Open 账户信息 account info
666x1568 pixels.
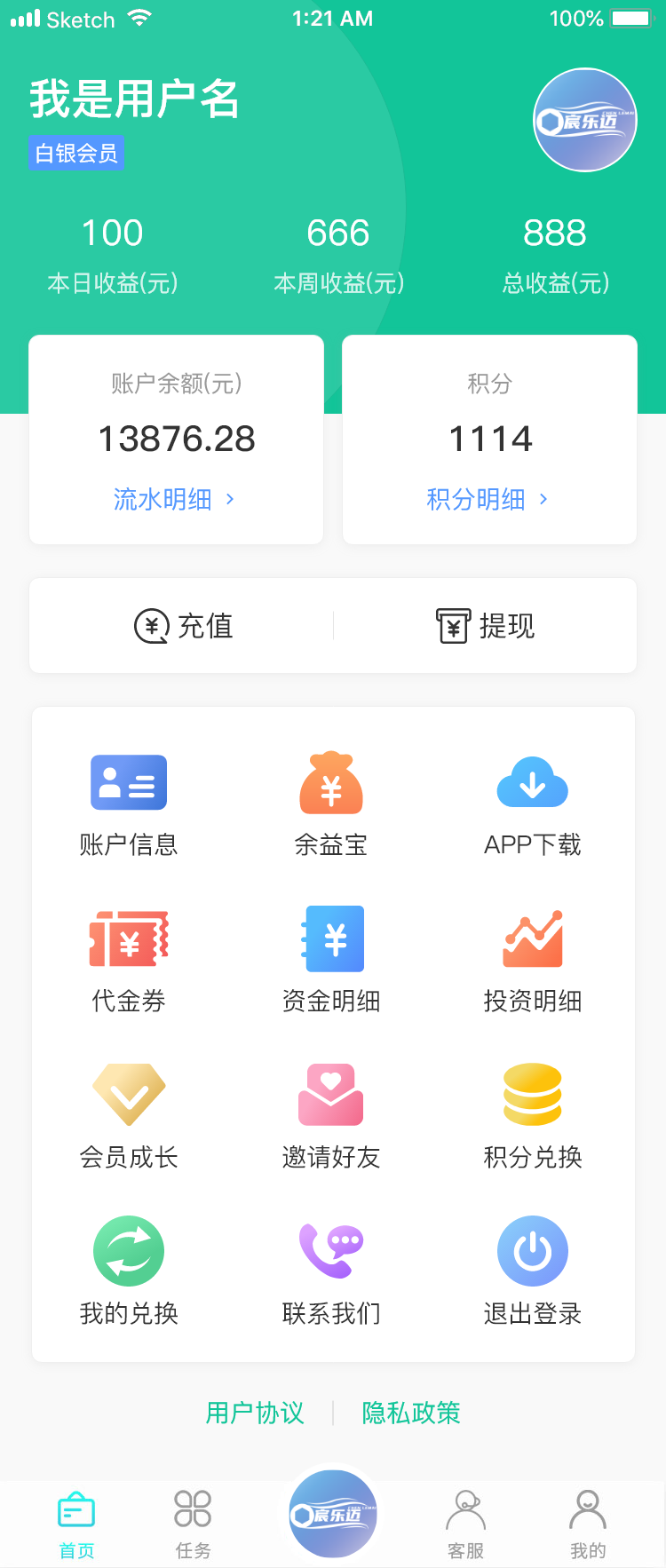[129, 804]
